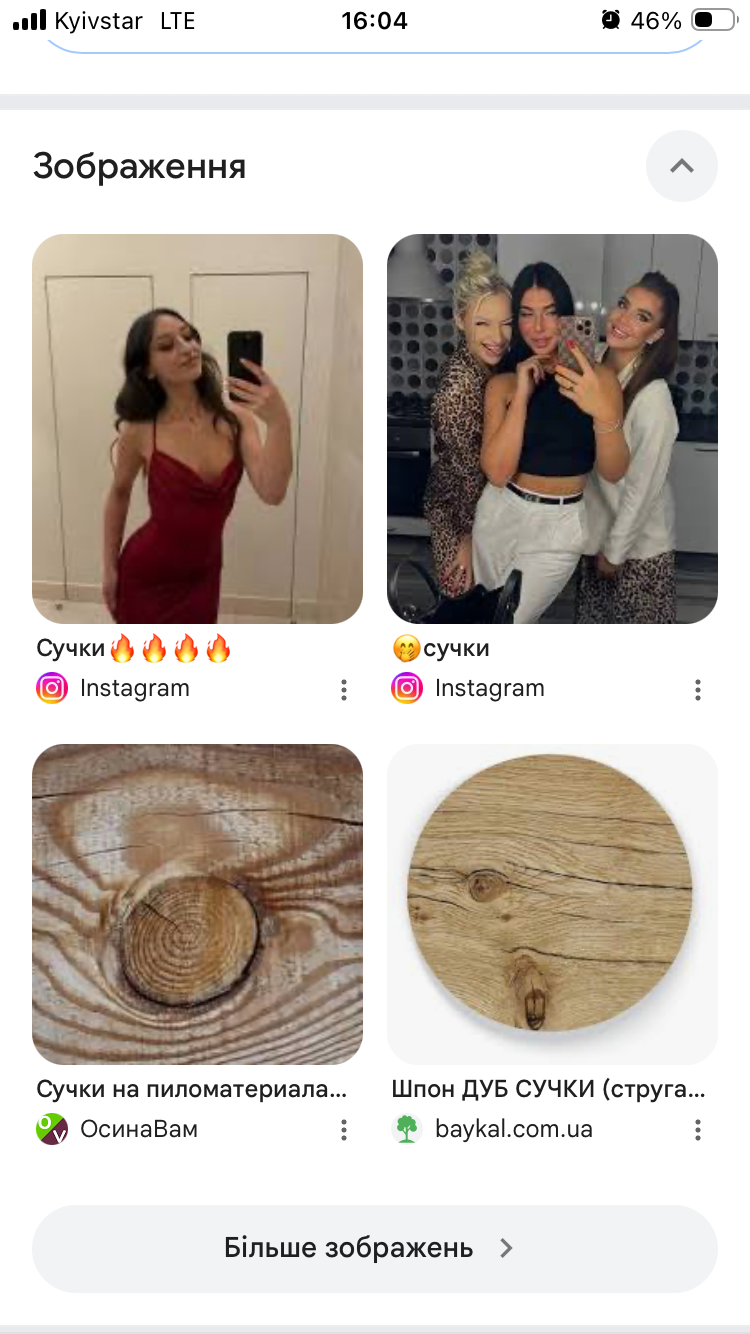Open the Шпон ДУБ СУЧКИ image result
The image size is (750, 1334).
click(x=552, y=903)
